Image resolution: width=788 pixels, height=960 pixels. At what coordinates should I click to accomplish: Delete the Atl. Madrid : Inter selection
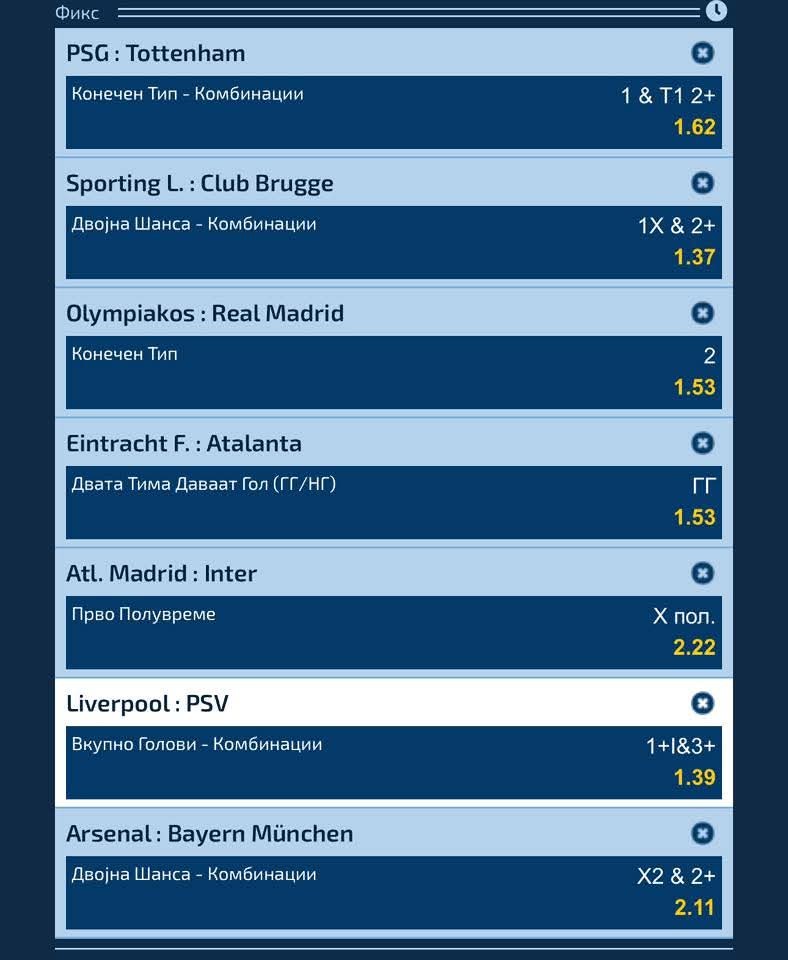(x=702, y=573)
